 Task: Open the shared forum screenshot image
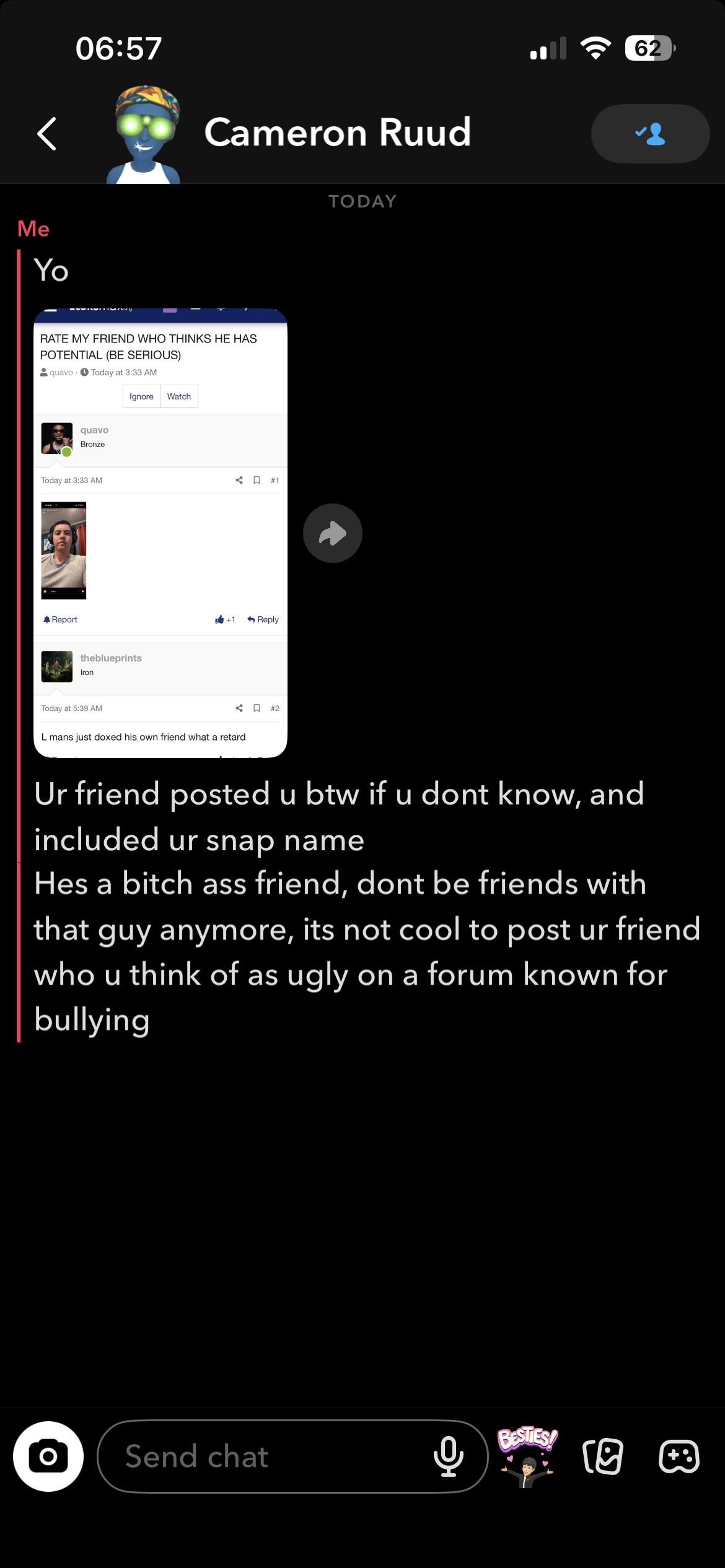(160, 533)
